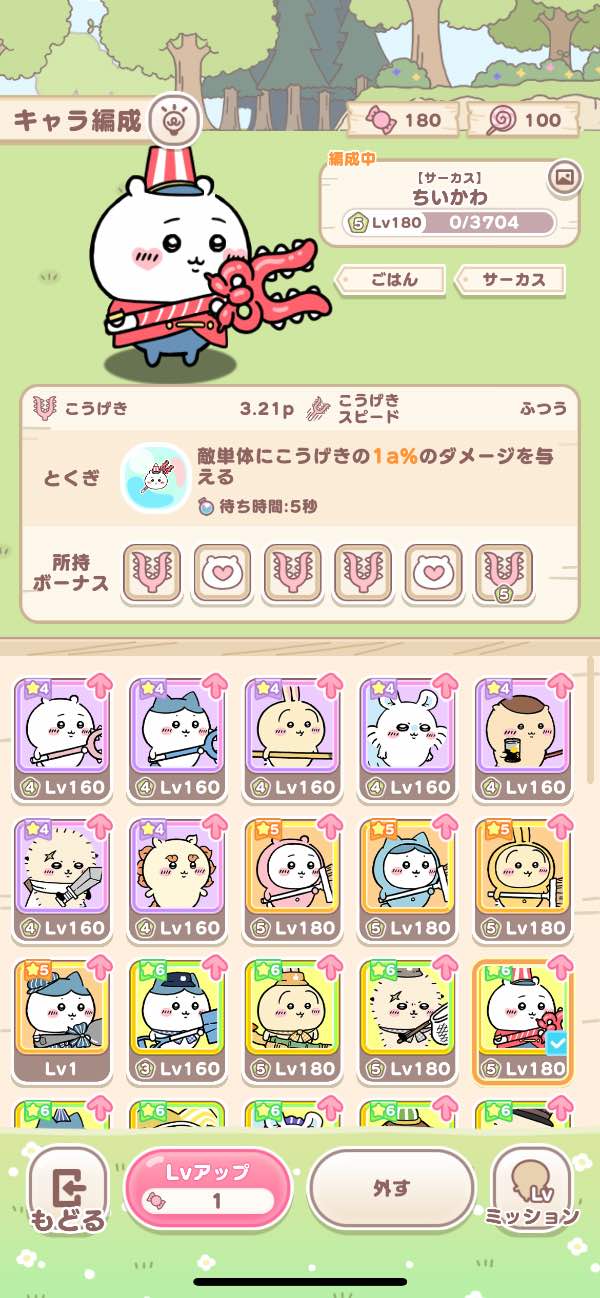Open the lightbulb hint next to キャラ編成

175,122
